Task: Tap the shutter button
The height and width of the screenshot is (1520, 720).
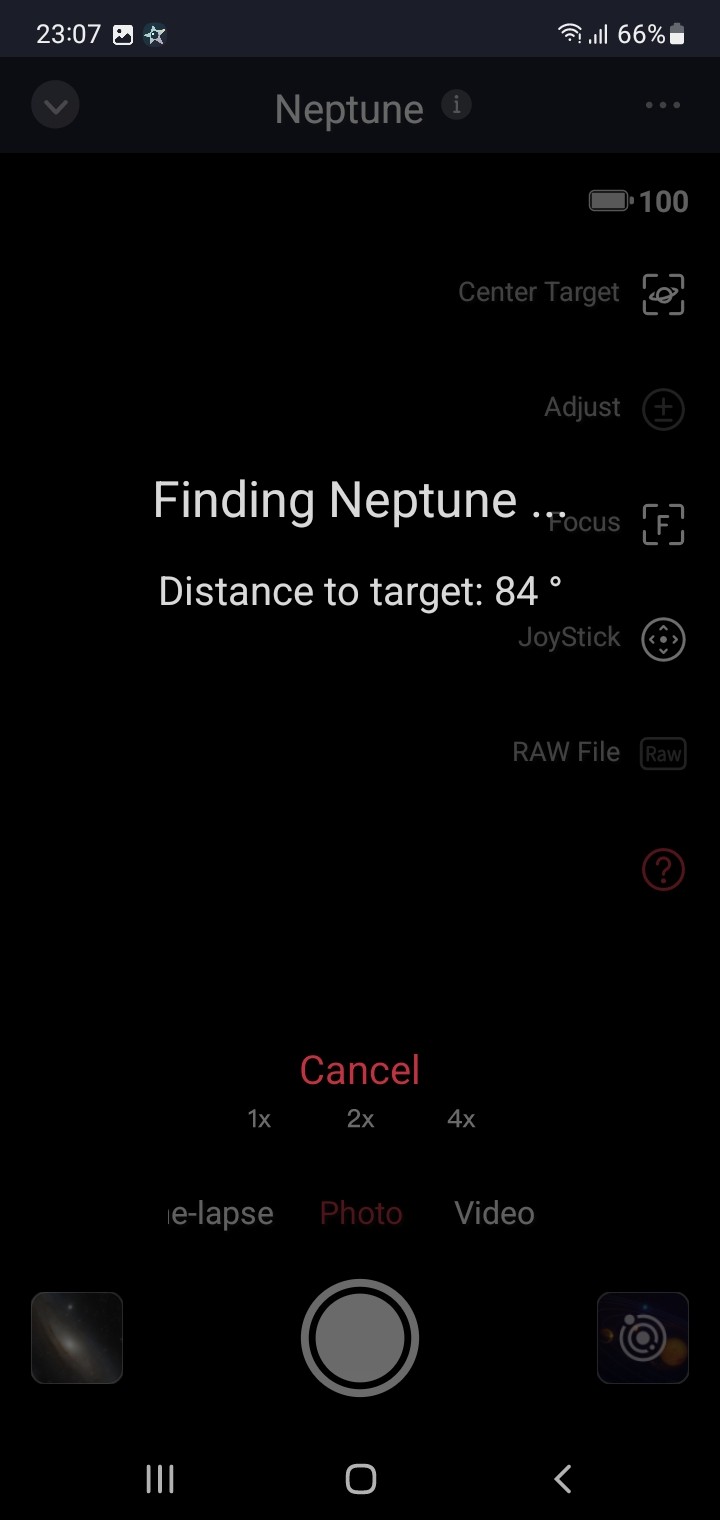Action: click(360, 1337)
